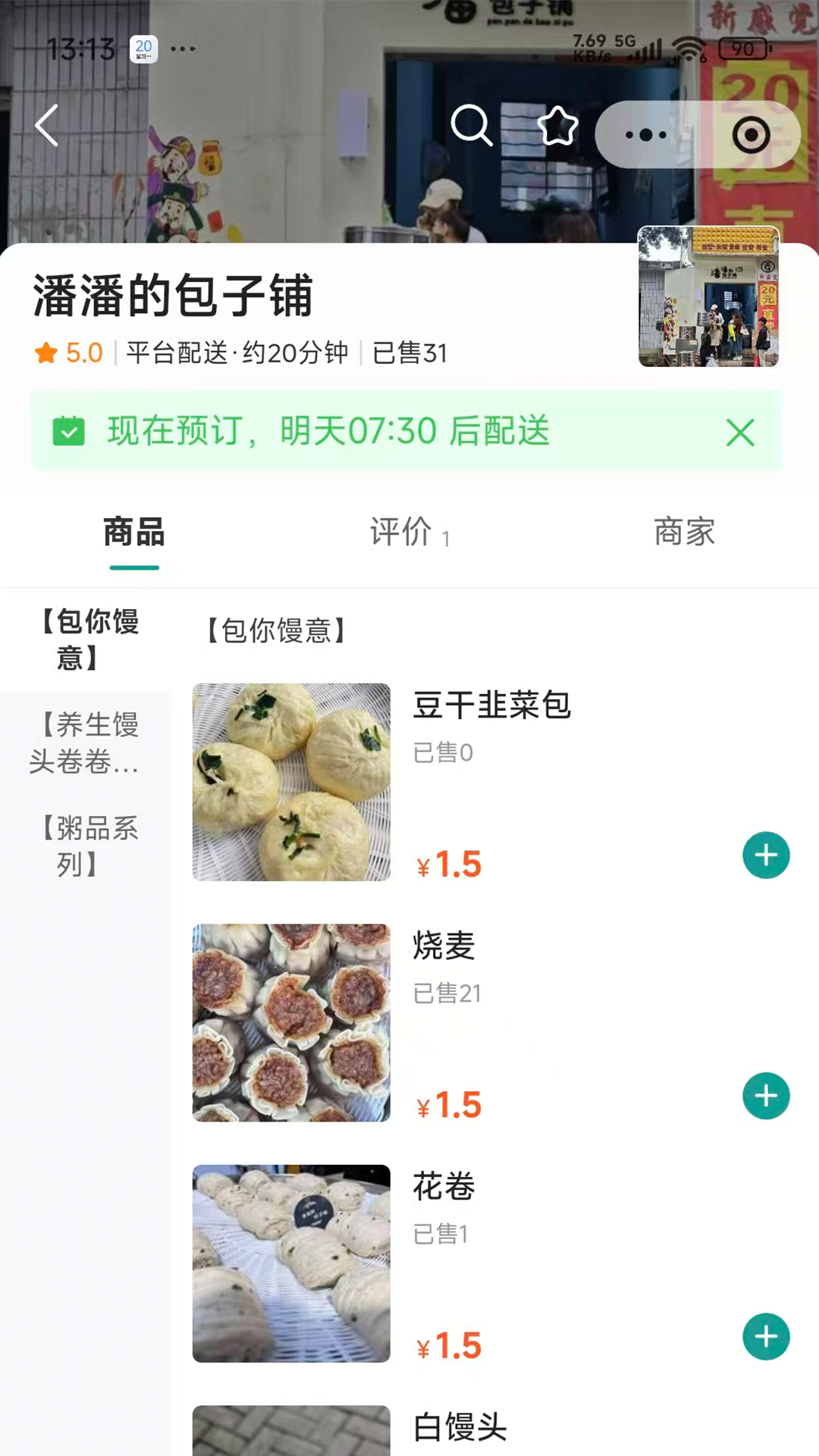Add 烧麦 to the cart

(766, 1096)
